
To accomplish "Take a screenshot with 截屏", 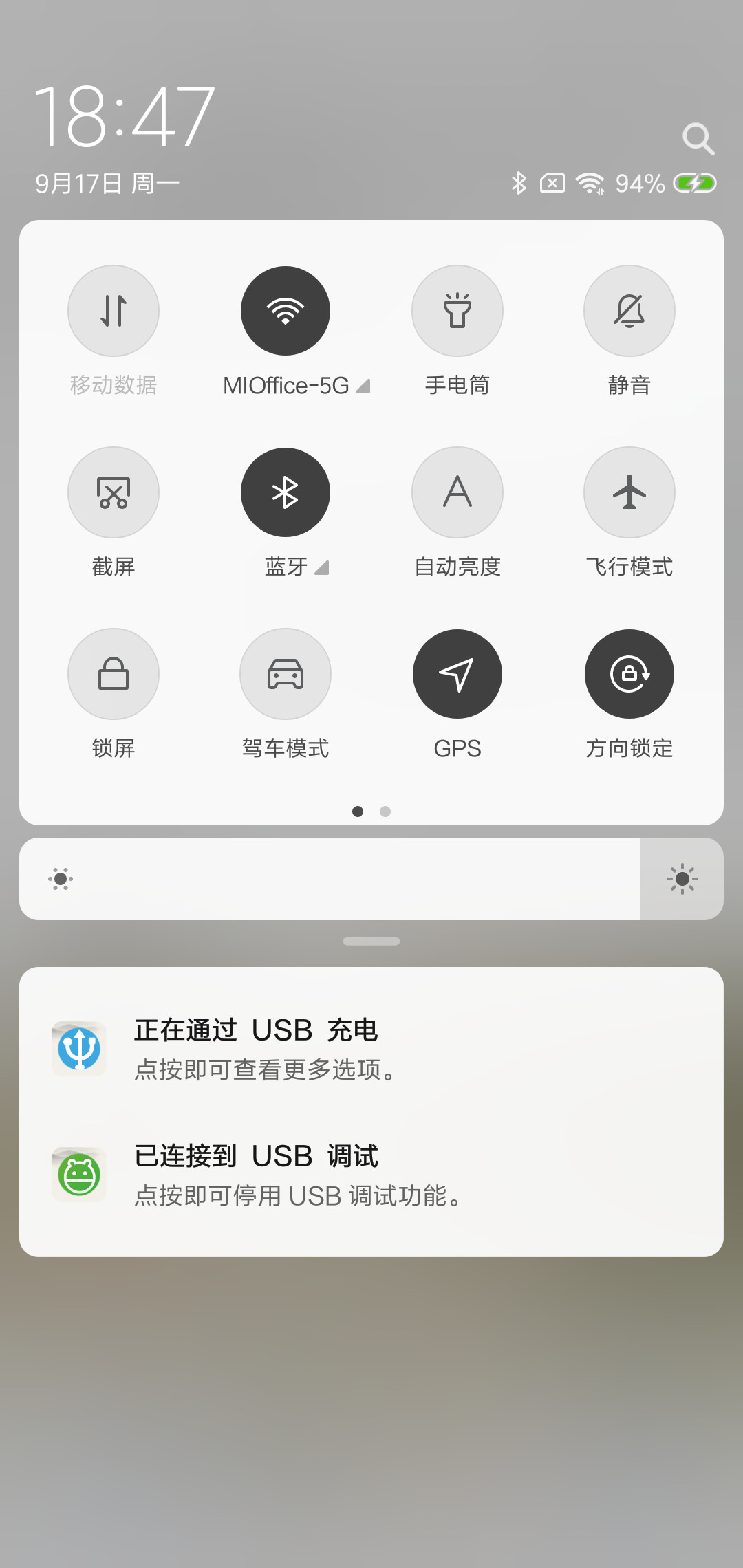I will click(x=114, y=492).
